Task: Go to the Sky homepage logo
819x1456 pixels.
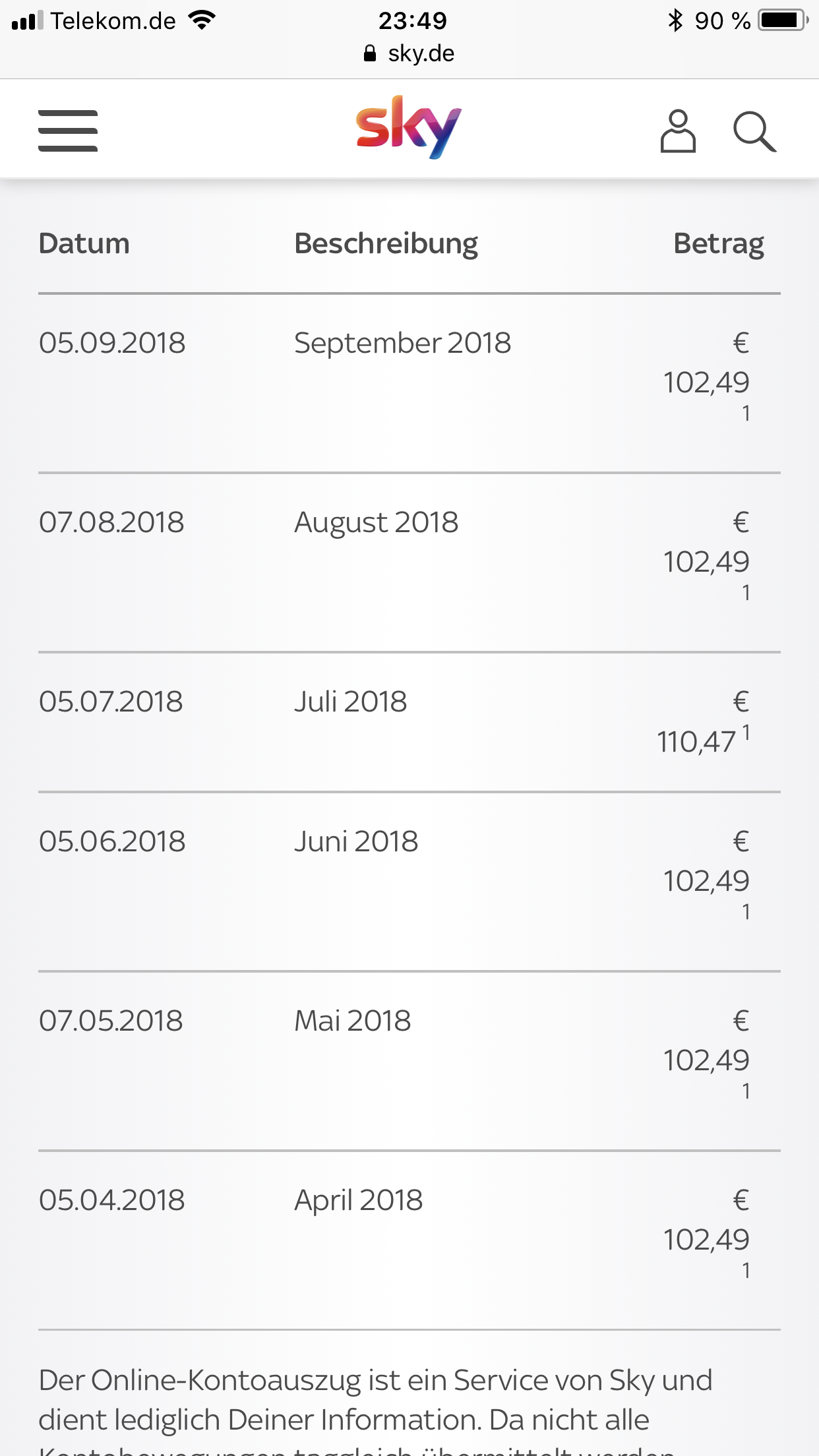Action: coord(408,128)
